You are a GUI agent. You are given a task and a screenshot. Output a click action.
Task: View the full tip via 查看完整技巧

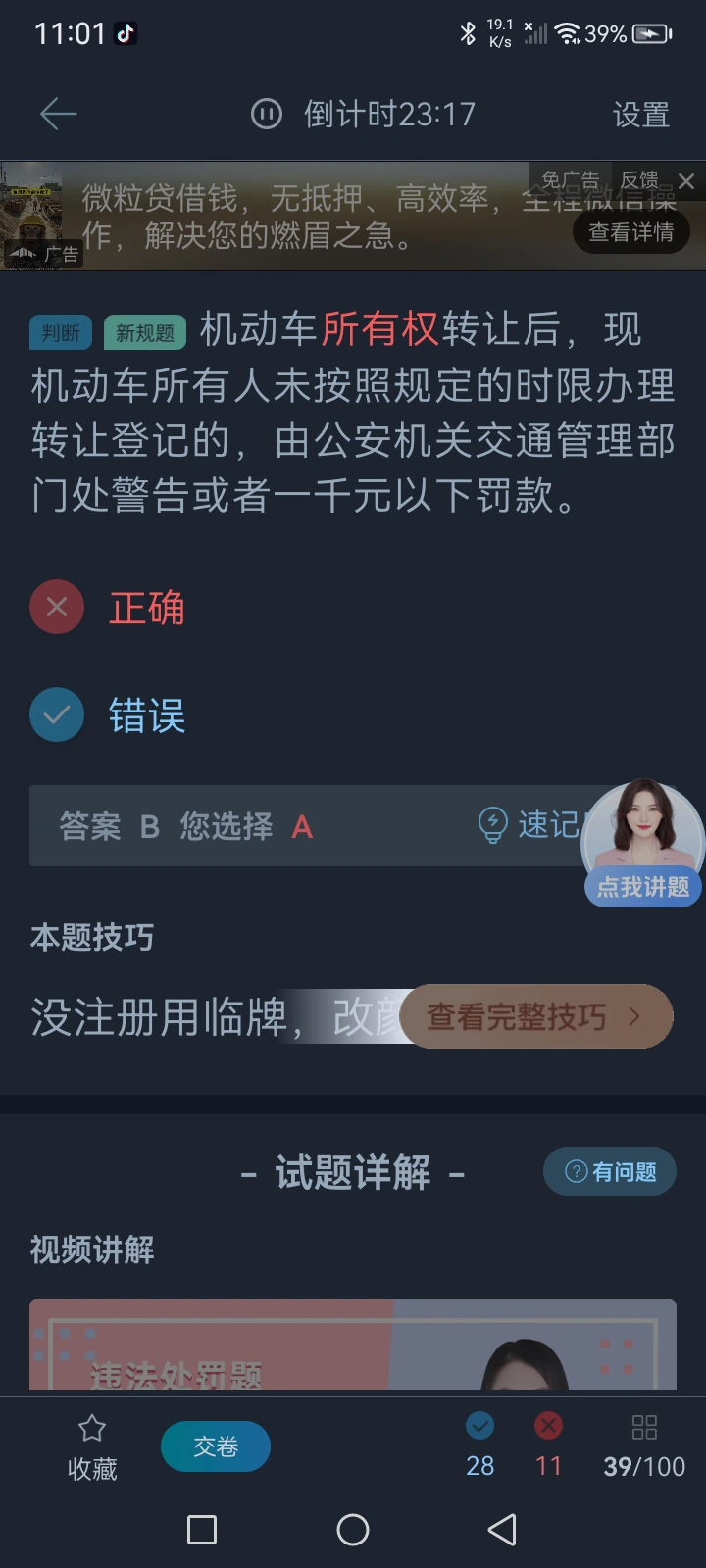[535, 1017]
